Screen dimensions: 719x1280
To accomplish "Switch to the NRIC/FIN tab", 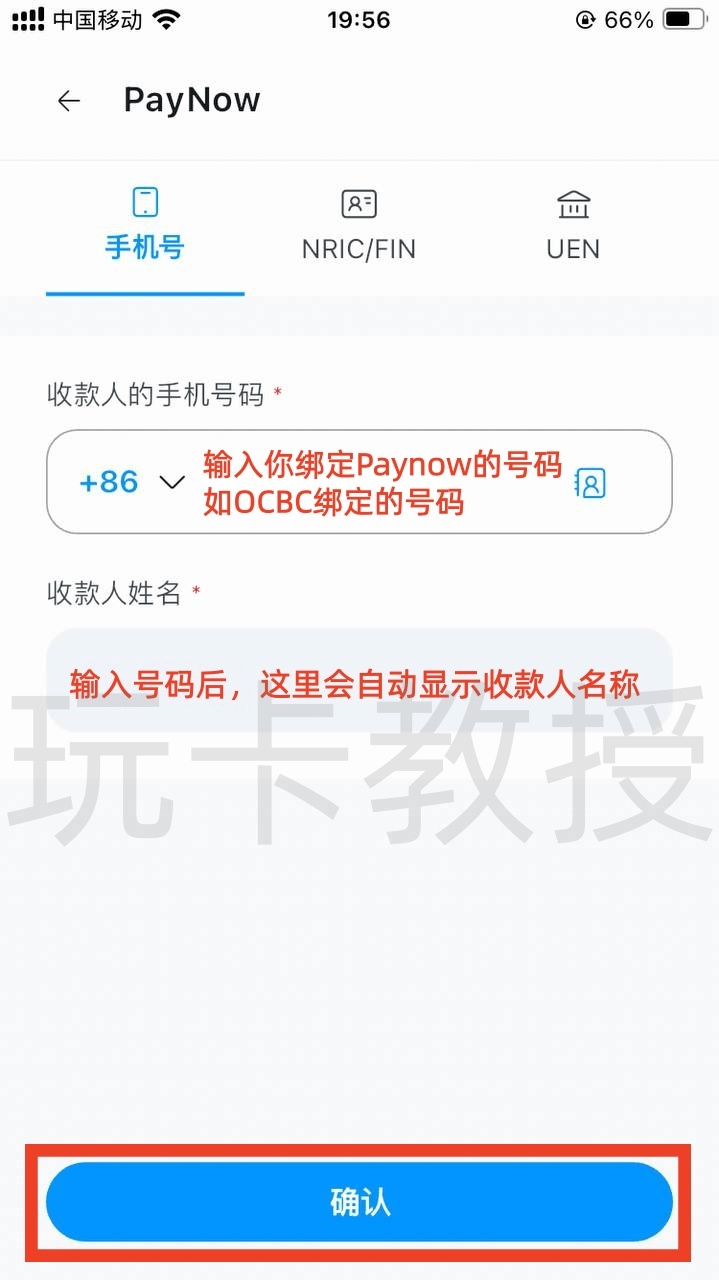I will (x=359, y=225).
